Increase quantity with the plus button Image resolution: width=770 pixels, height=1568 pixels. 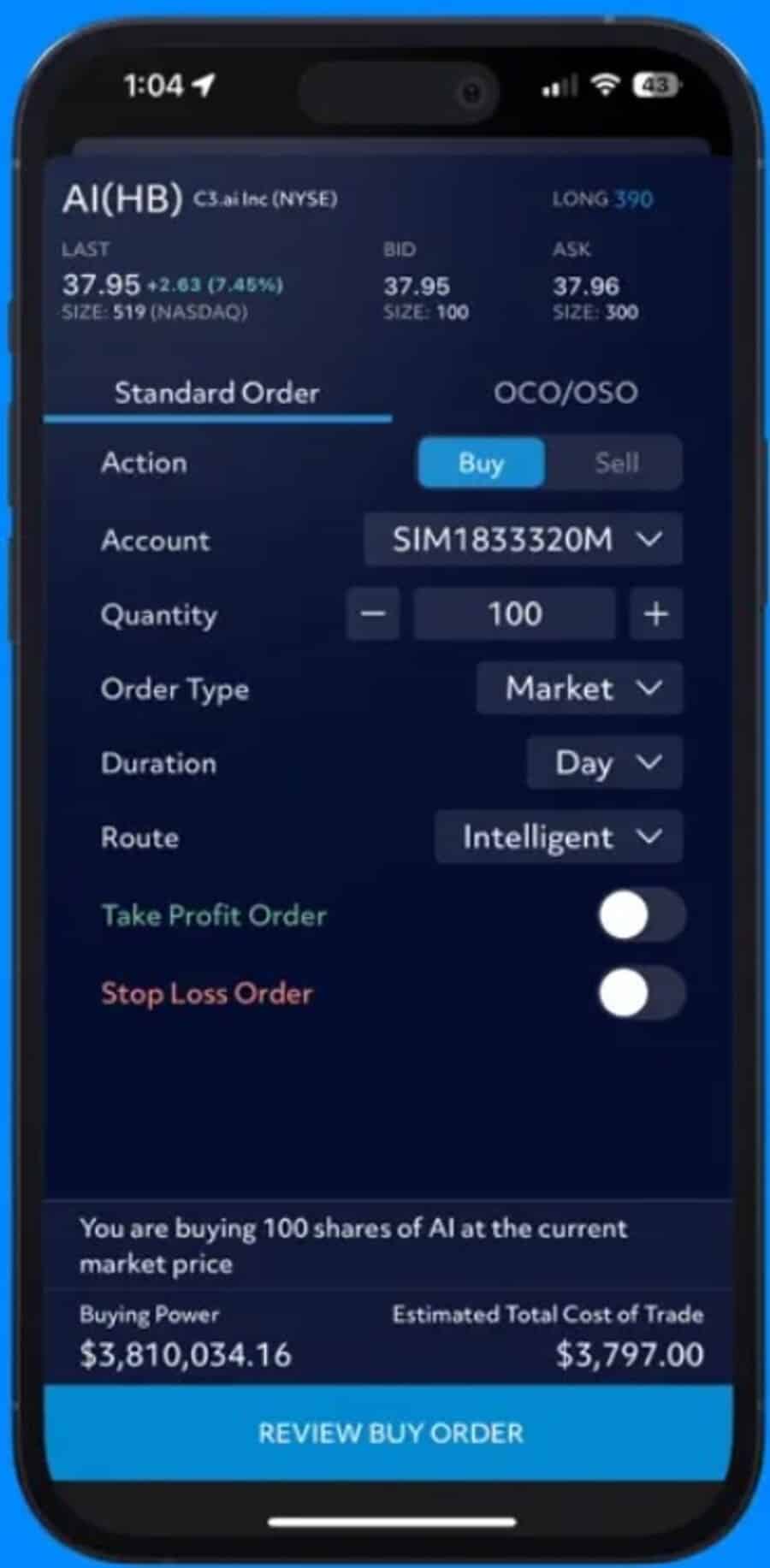click(655, 613)
